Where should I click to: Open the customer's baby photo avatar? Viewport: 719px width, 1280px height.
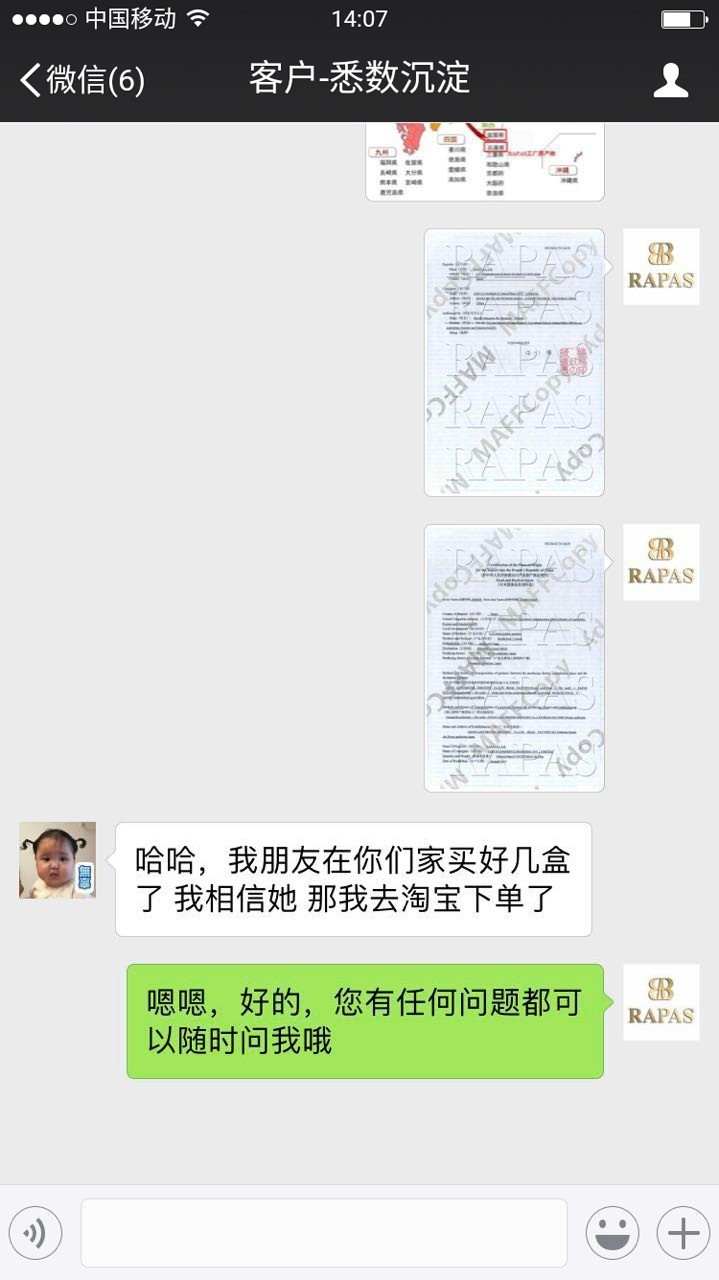[x=58, y=860]
